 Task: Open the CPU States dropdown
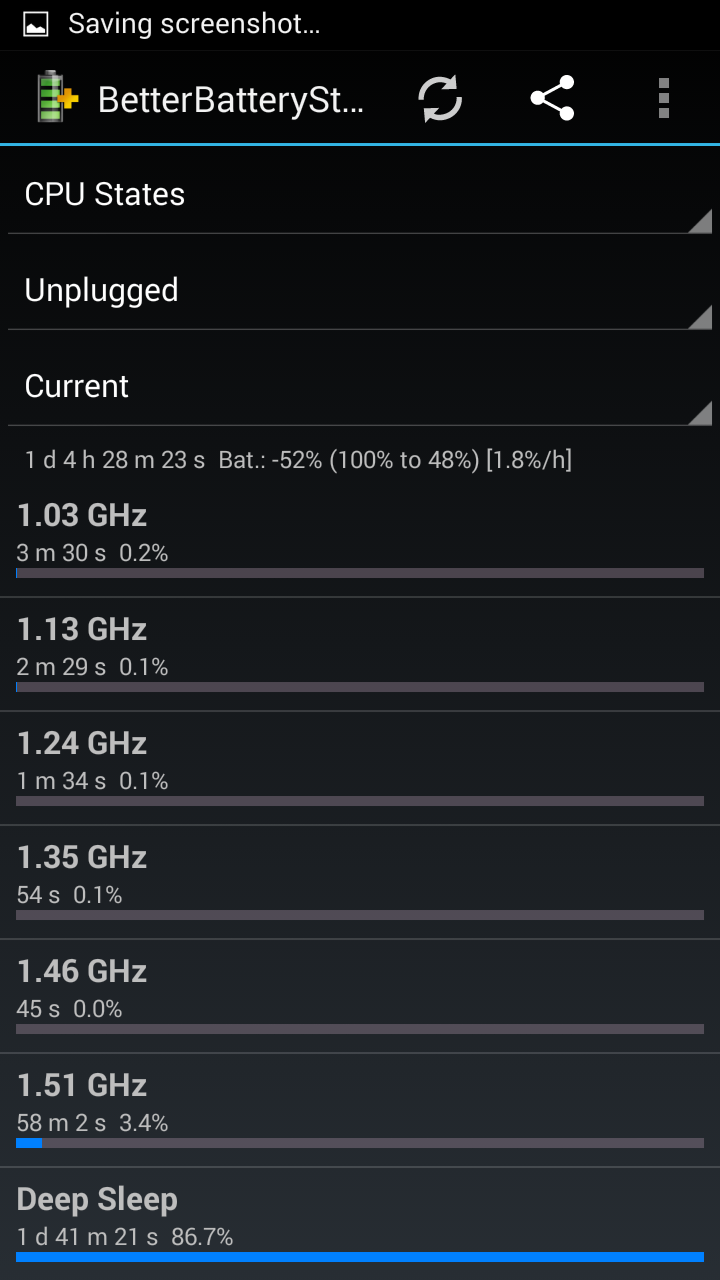coord(360,194)
